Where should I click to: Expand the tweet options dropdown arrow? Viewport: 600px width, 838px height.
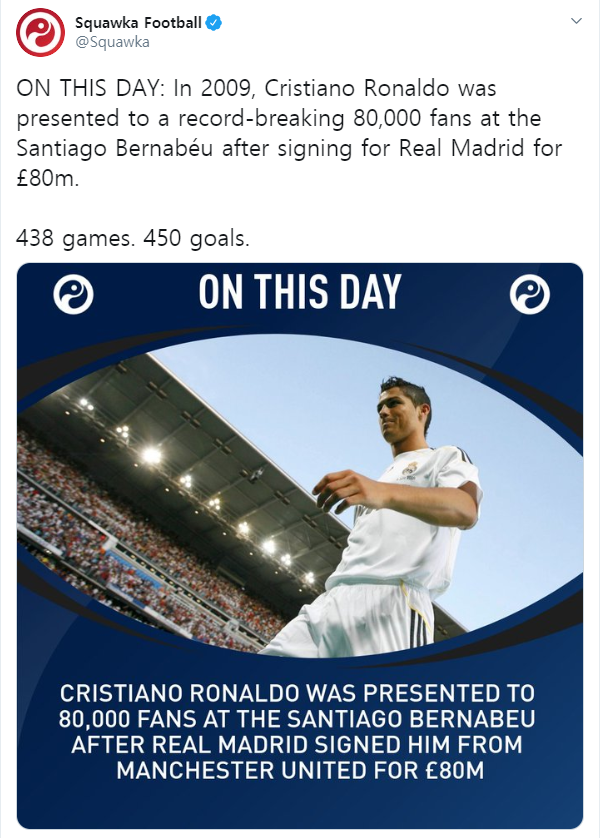coord(577,20)
